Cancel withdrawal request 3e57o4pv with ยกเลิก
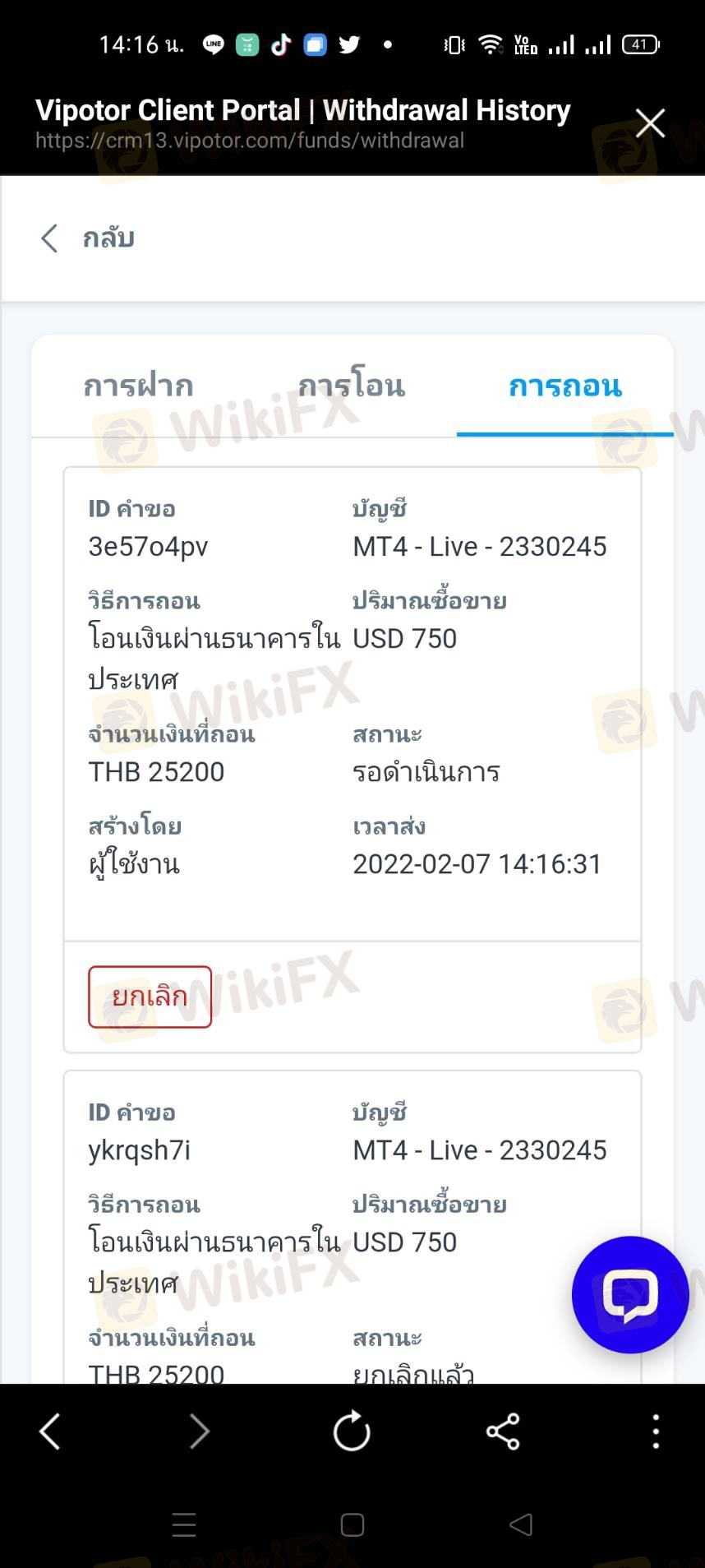The image size is (705, 1568). (150, 997)
